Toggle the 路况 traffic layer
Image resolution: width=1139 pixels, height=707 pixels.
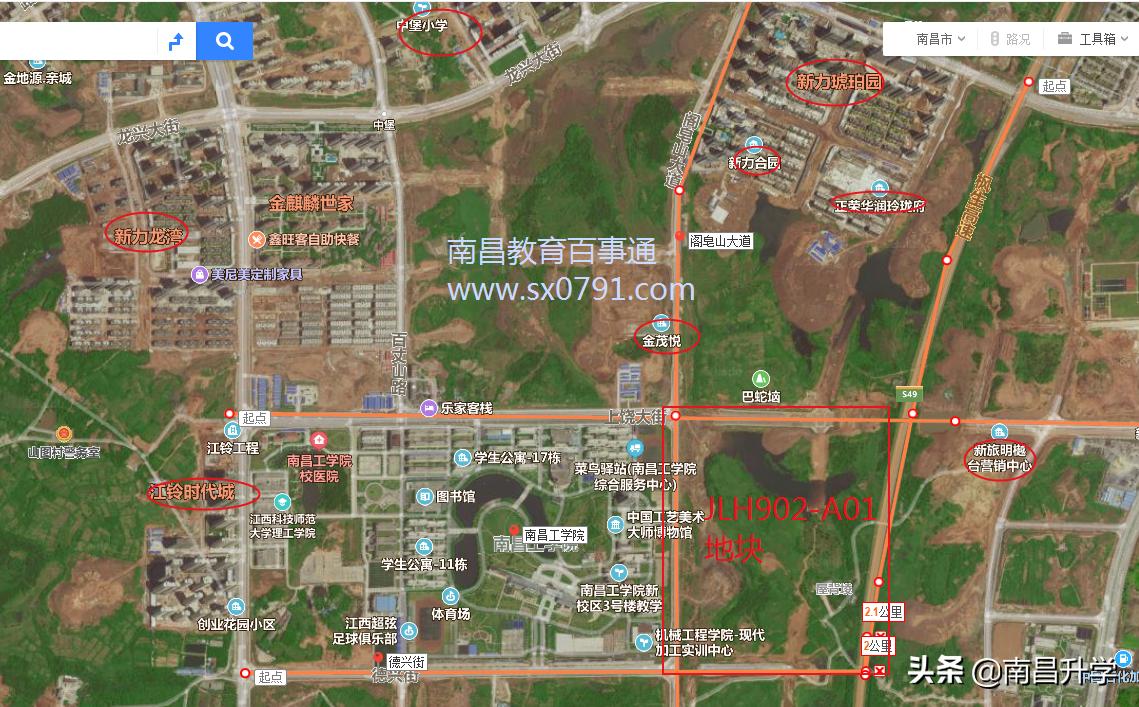1010,39
